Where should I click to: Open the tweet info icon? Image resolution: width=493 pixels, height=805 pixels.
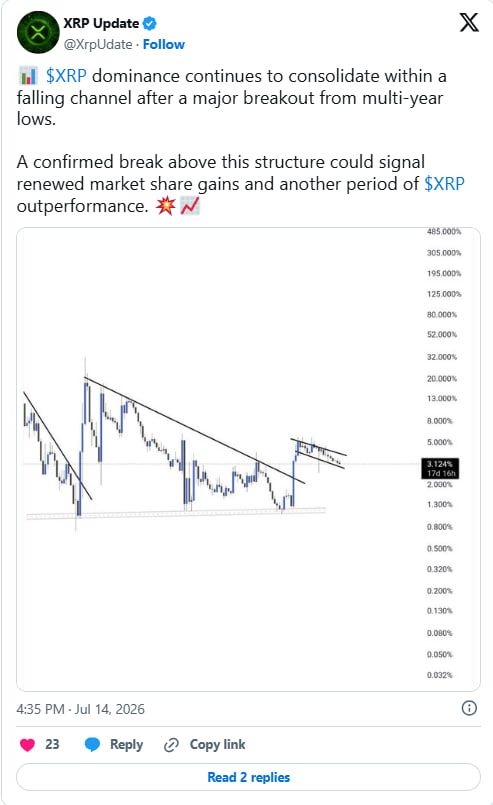click(x=469, y=708)
